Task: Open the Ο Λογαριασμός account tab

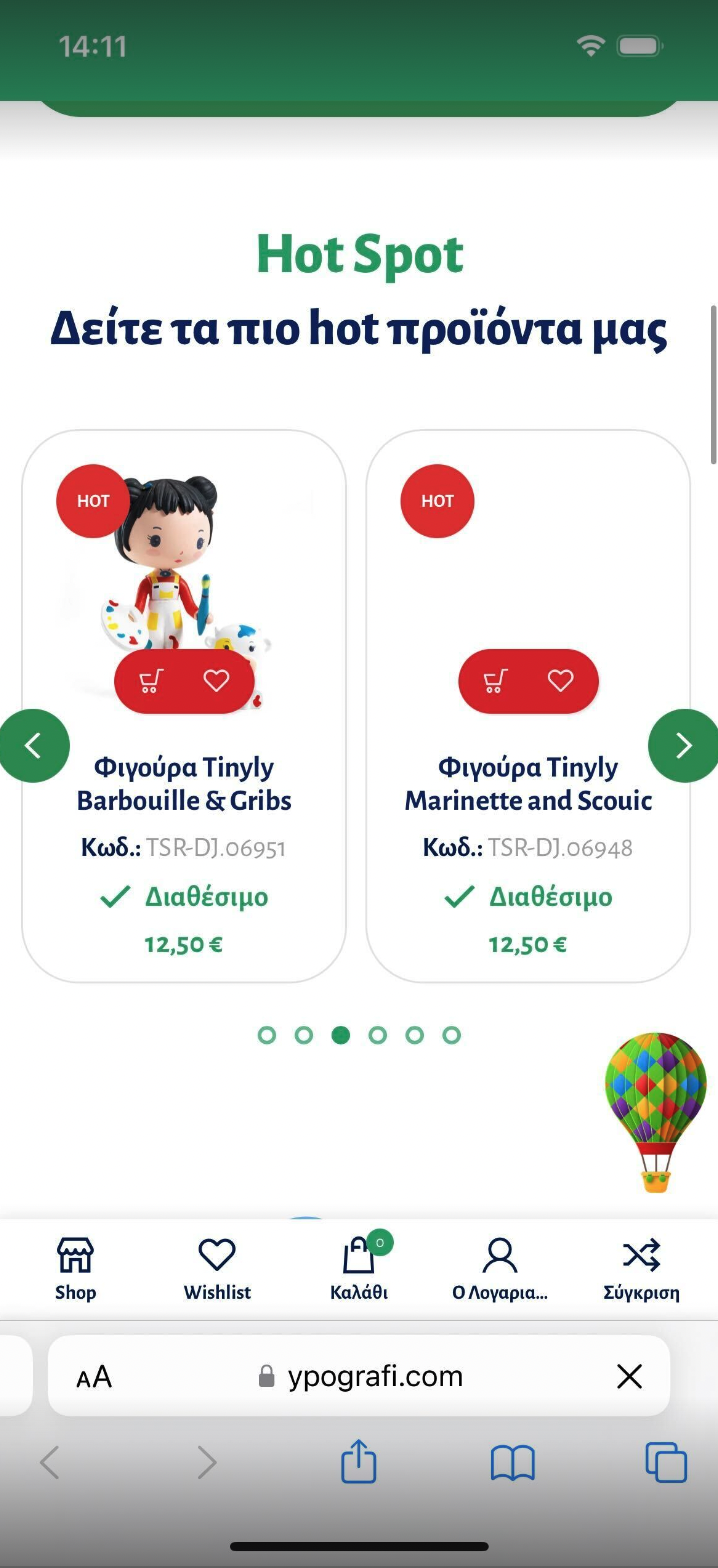Action: (499, 1268)
